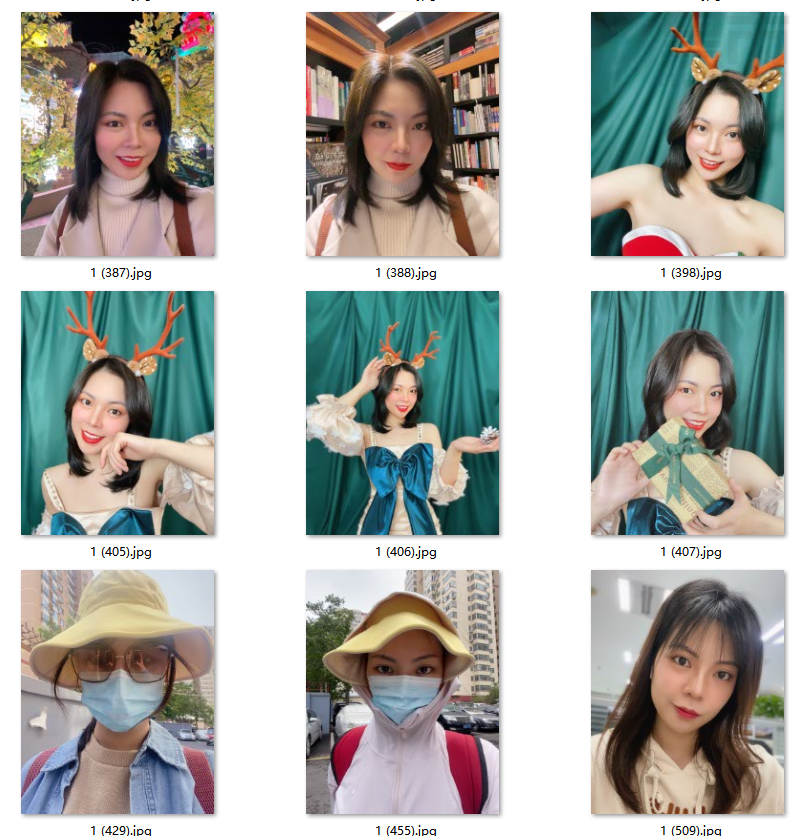Open gift box photo 1 (407).jpg

[x=688, y=413]
